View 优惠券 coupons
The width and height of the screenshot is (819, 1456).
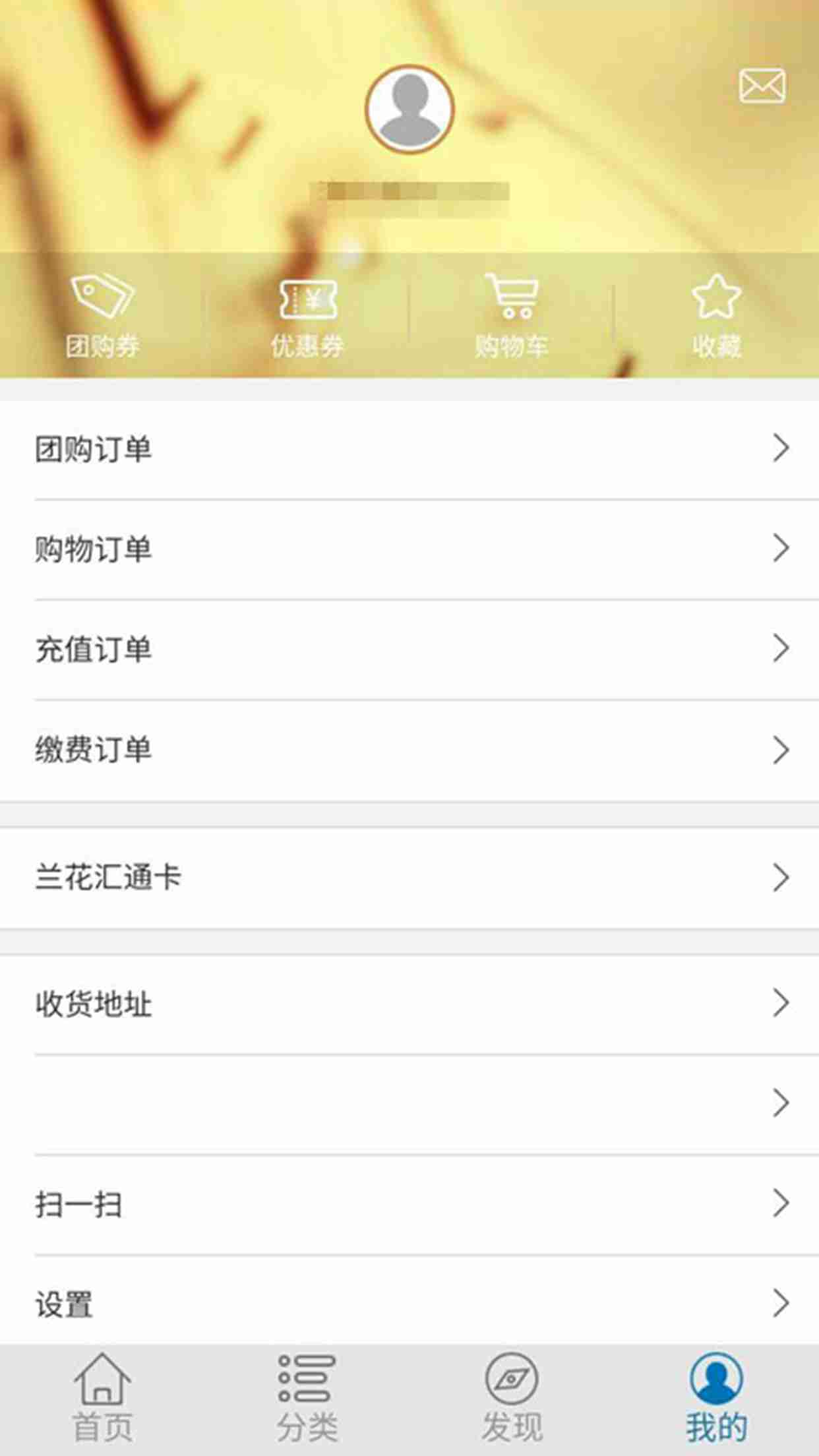307,317
